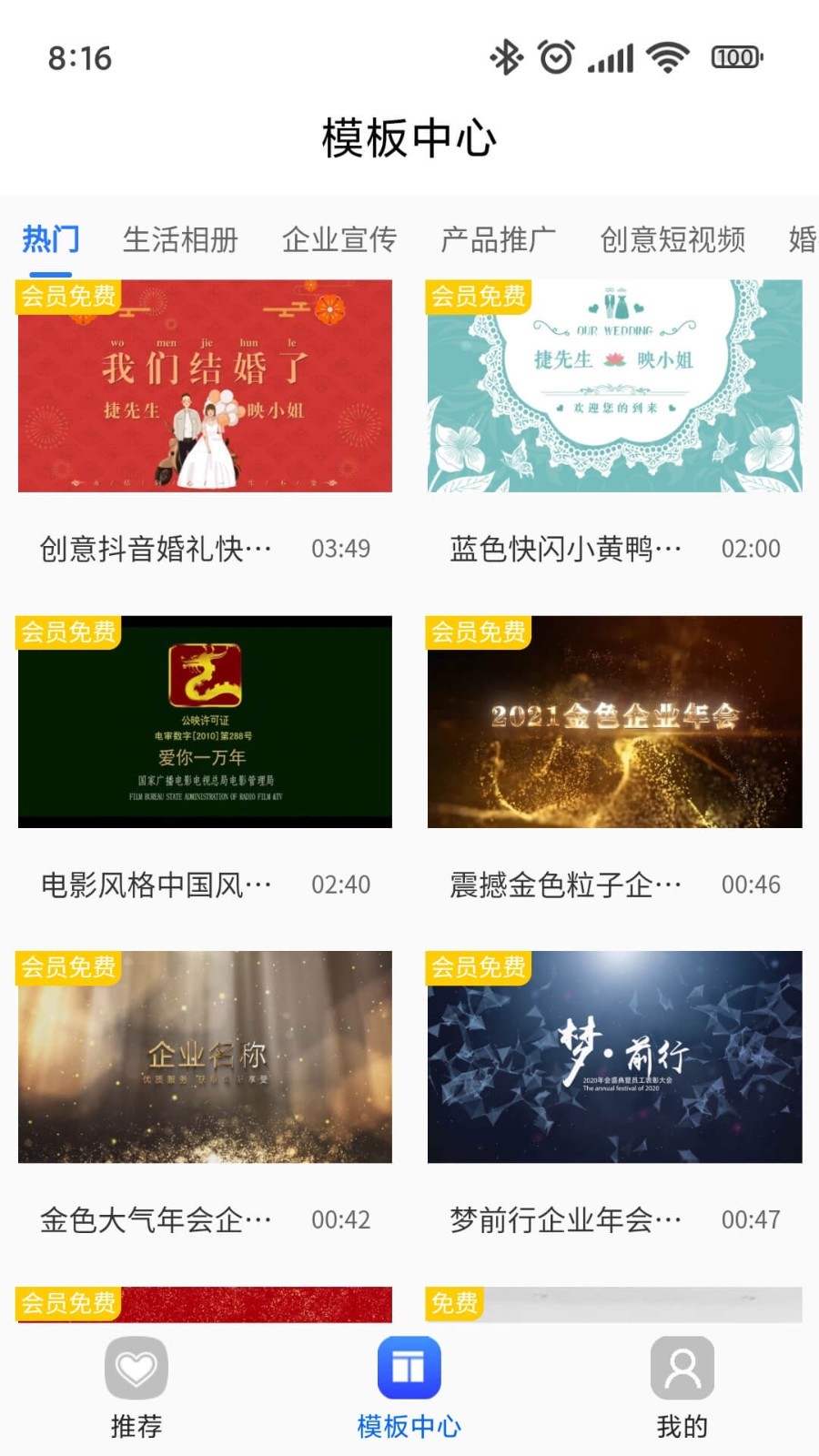Open the 推荐 heart icon in bottom navigation
819x1456 pixels.
pyautogui.click(x=136, y=1367)
